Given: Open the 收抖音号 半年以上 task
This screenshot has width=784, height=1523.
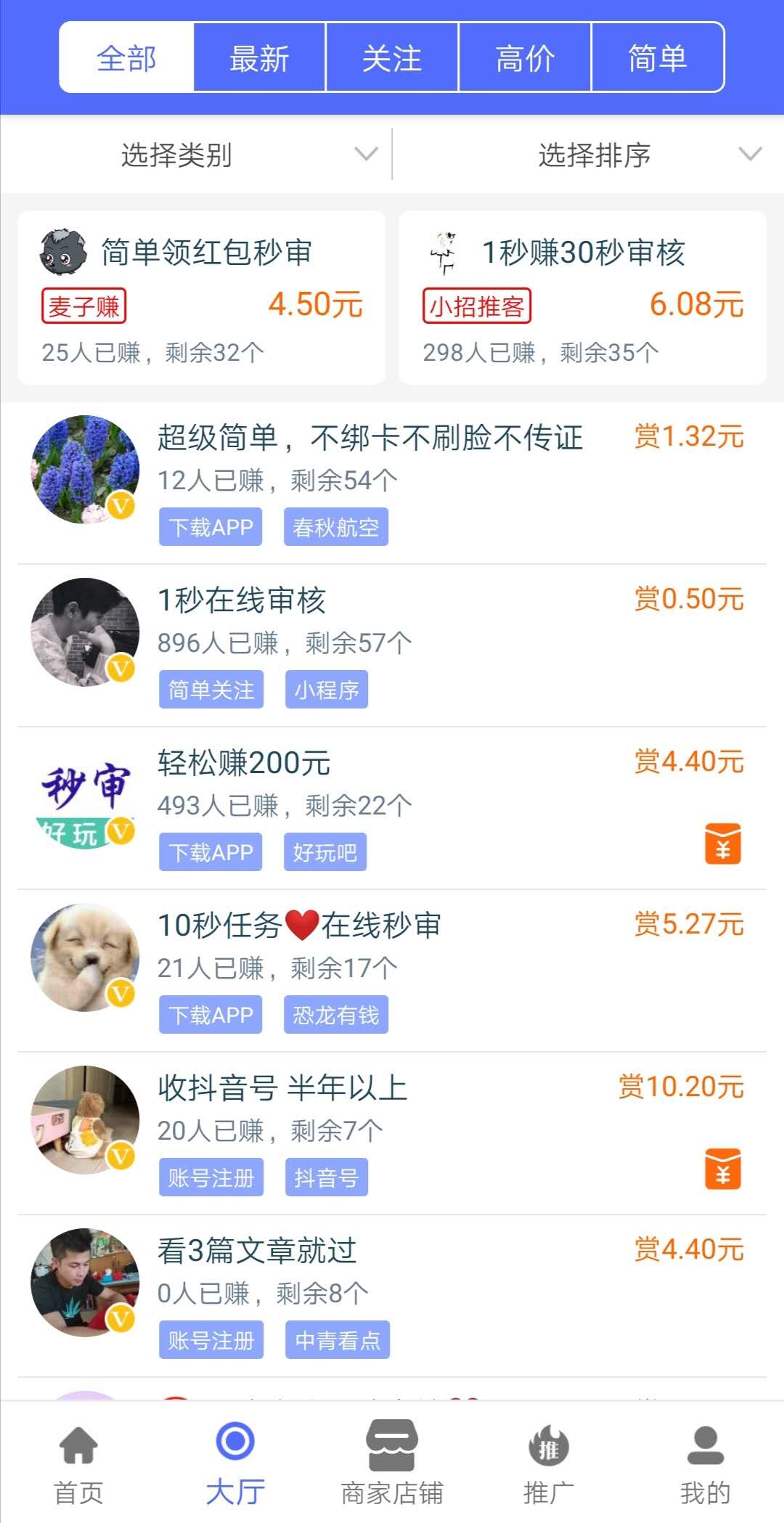Looking at the screenshot, I should tap(392, 1133).
